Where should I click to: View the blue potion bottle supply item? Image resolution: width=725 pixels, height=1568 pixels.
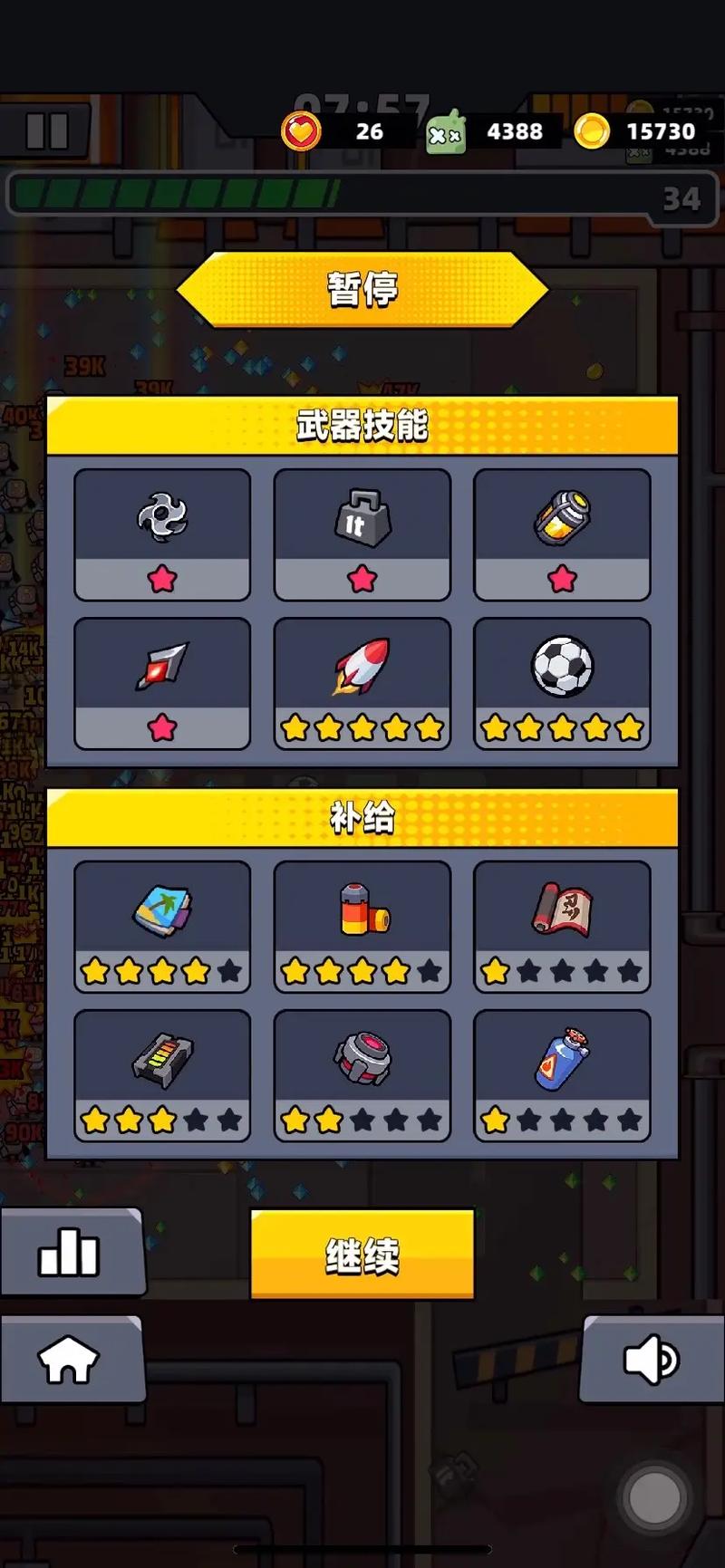click(x=562, y=1075)
